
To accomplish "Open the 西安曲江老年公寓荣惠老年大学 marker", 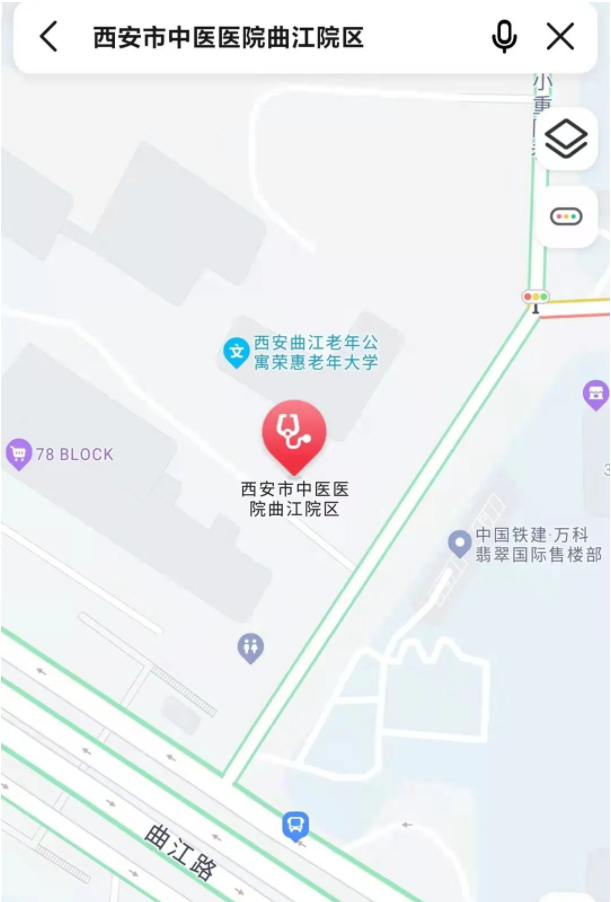I will pyautogui.click(x=236, y=352).
